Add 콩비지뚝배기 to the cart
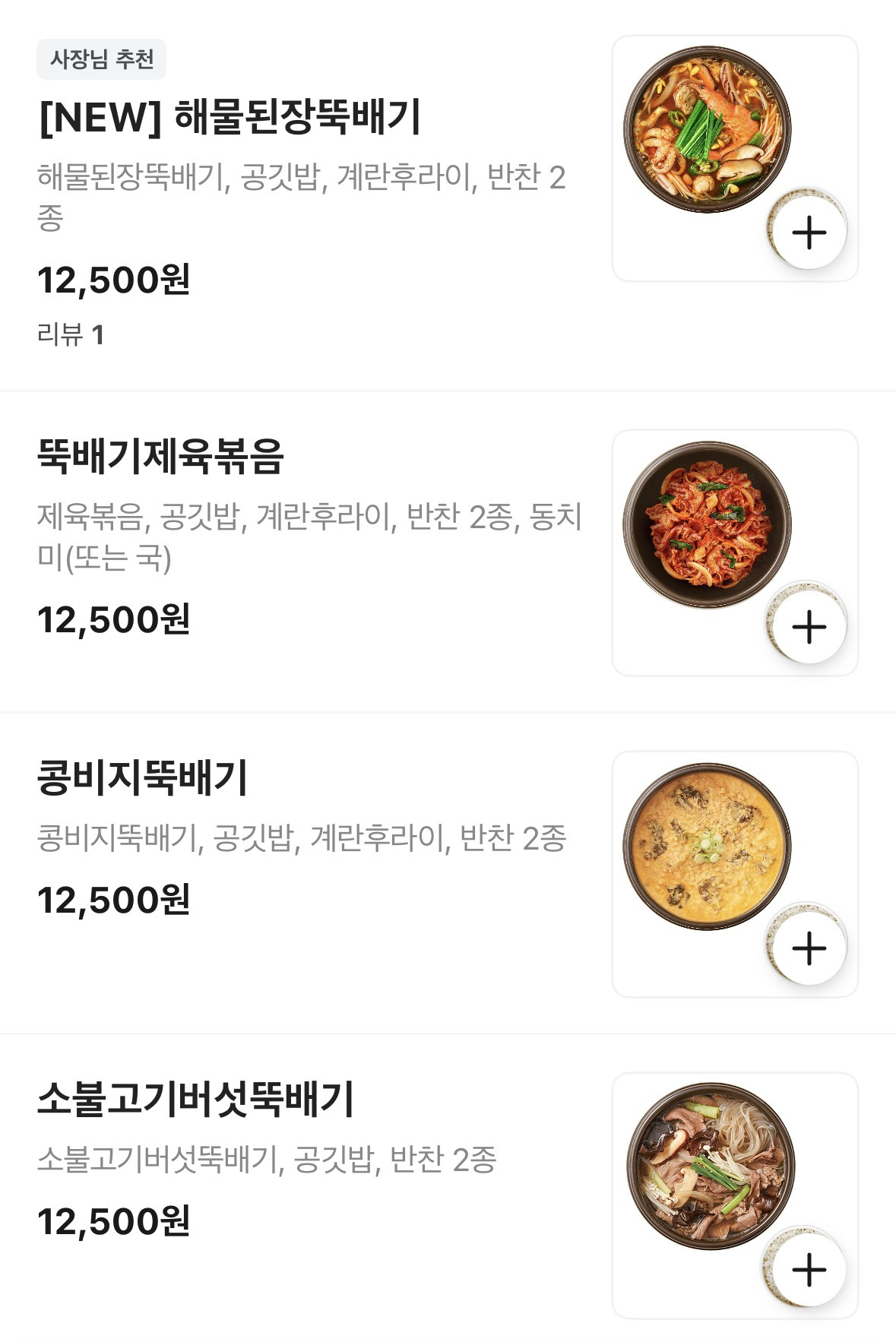Image resolution: width=896 pixels, height=1339 pixels. pos(809,948)
